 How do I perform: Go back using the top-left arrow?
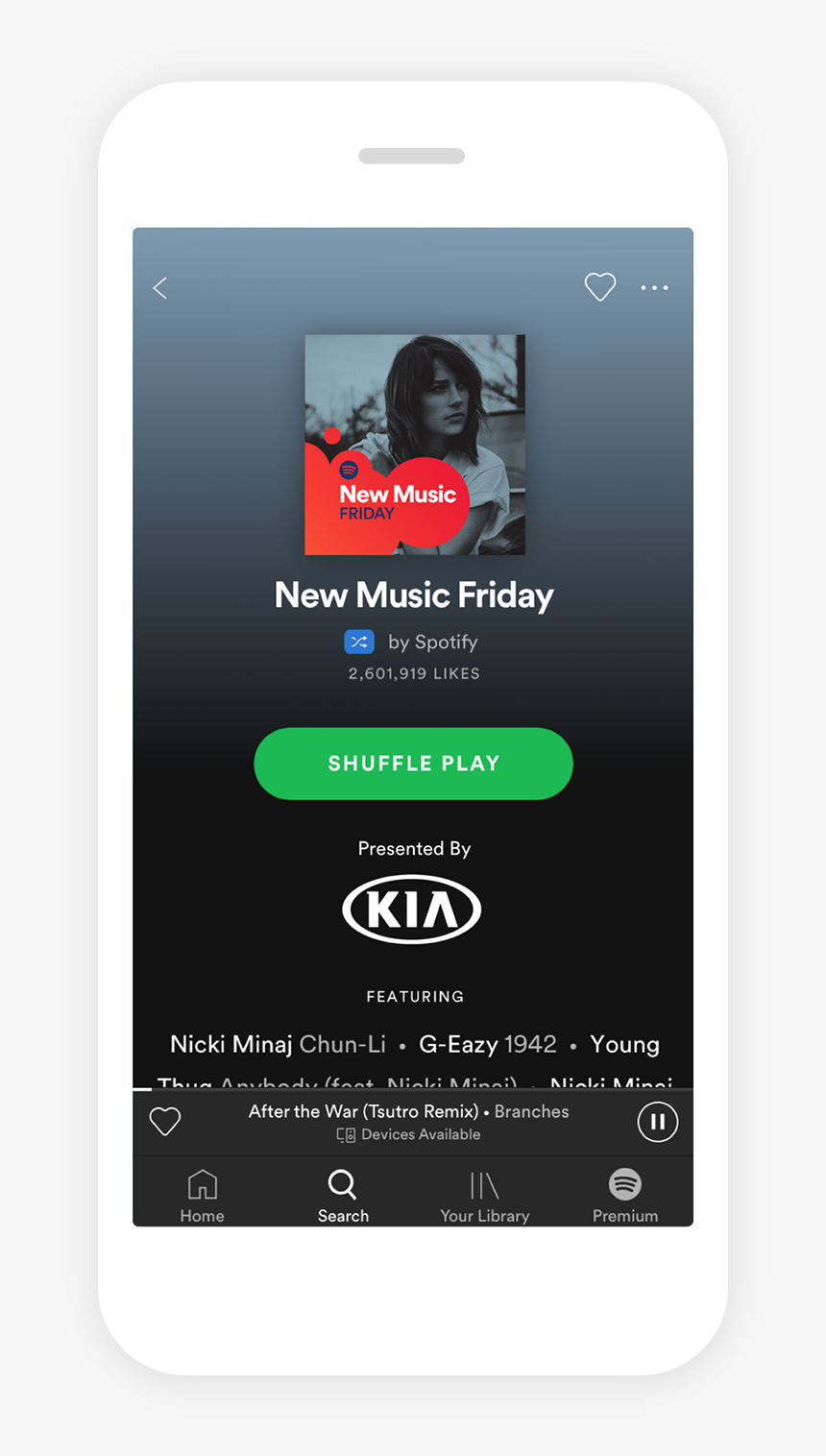160,287
